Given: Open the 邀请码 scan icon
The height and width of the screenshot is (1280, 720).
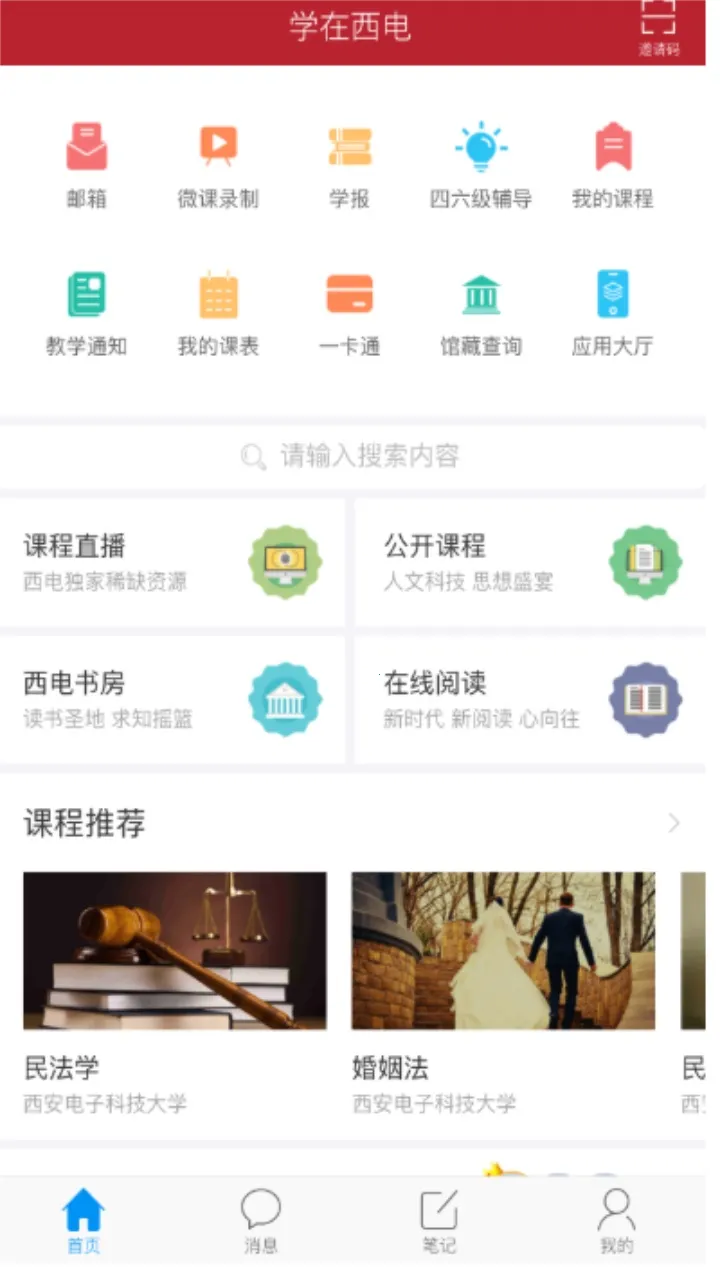Looking at the screenshot, I should 658,28.
